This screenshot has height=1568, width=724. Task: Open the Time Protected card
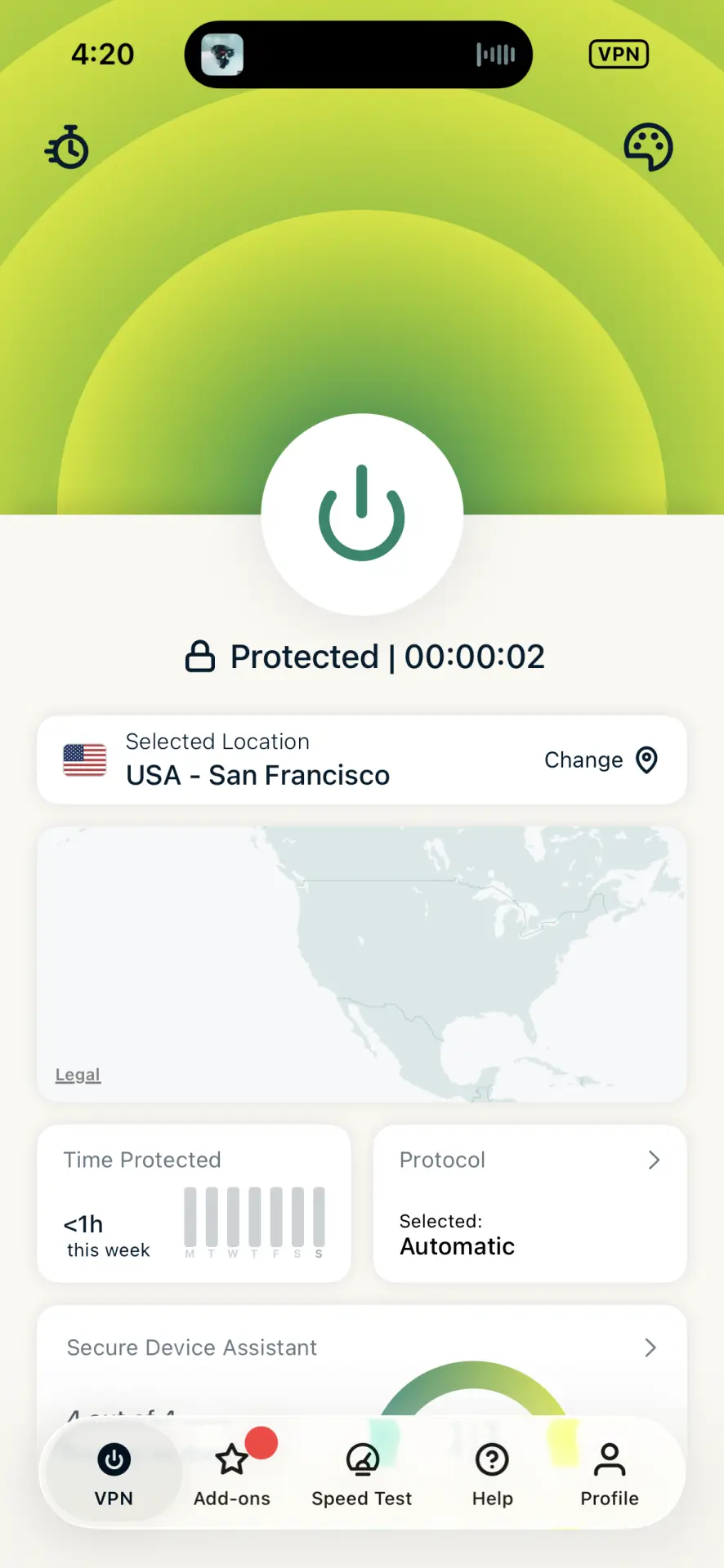coord(194,1204)
